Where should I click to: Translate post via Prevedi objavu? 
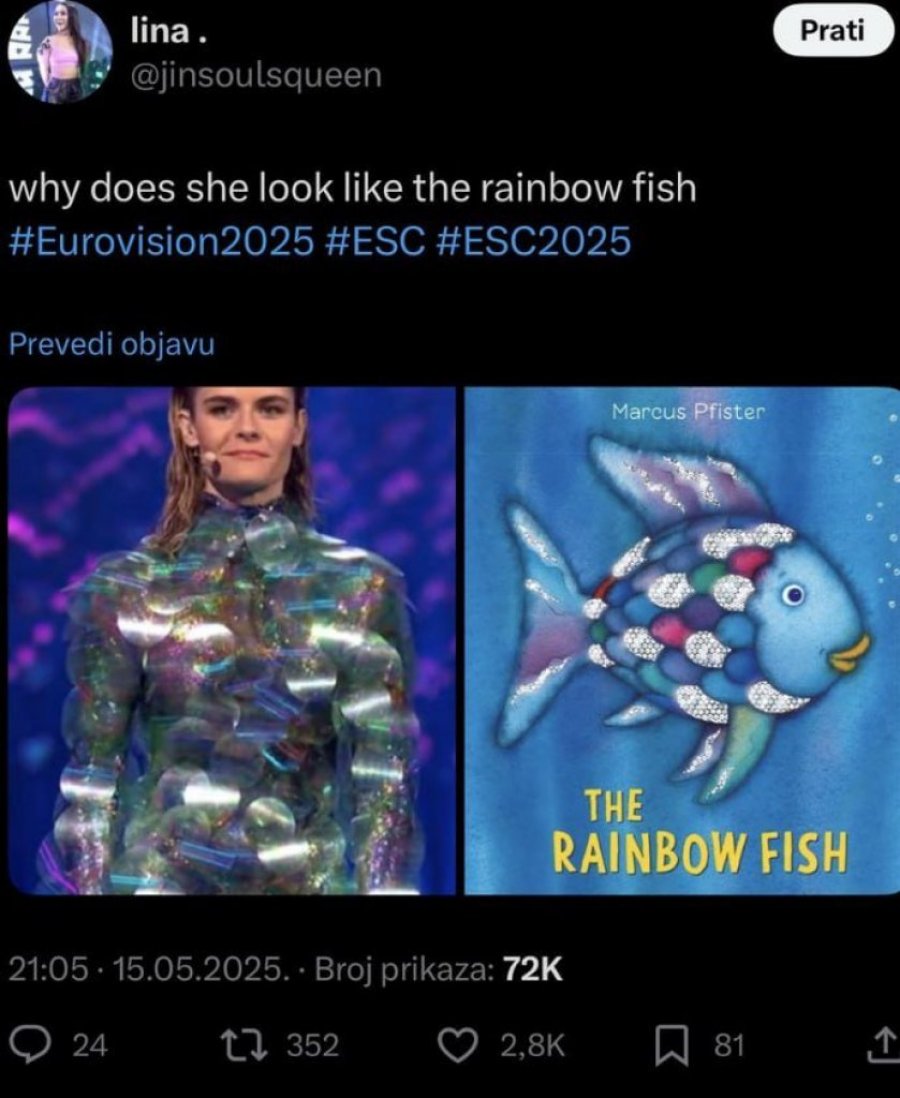coord(111,344)
